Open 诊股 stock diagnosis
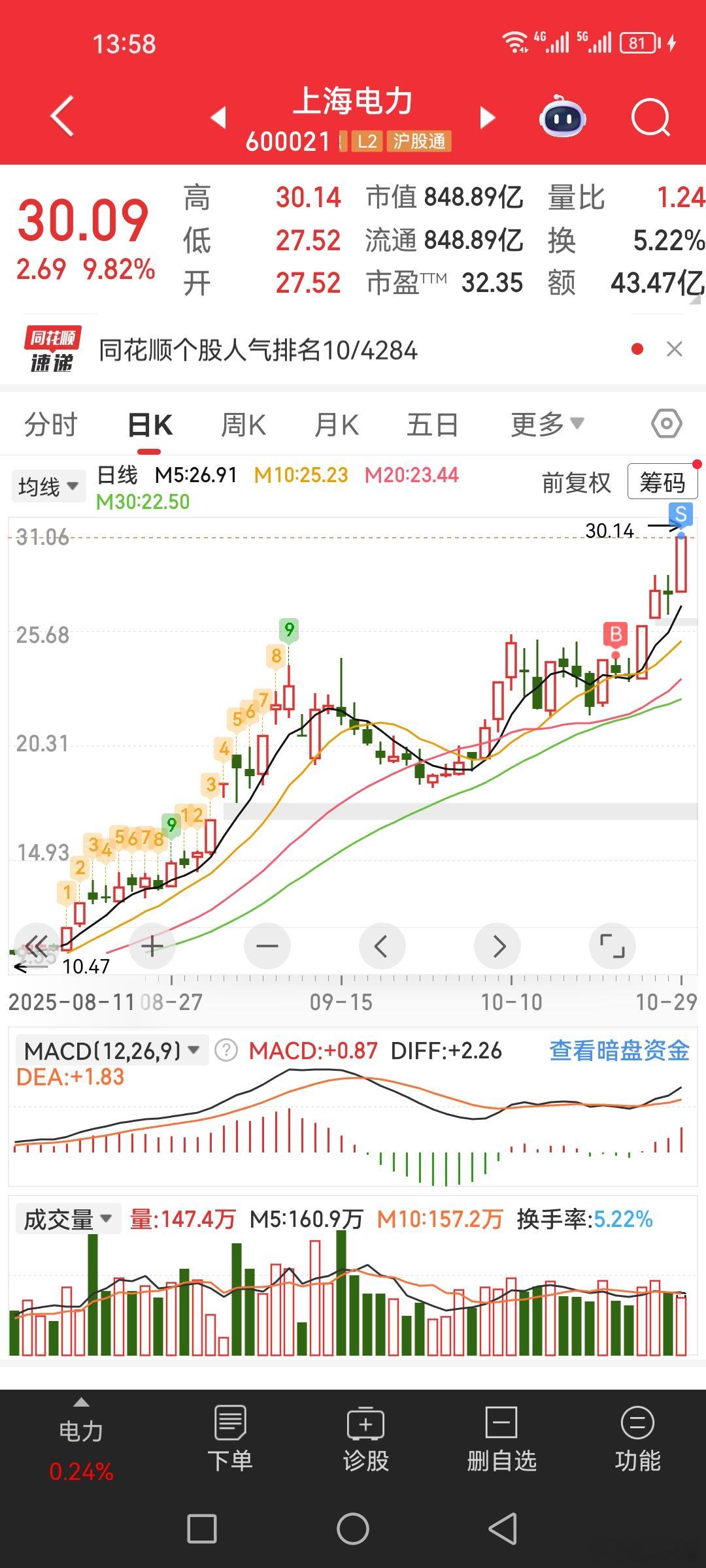 (x=366, y=1446)
